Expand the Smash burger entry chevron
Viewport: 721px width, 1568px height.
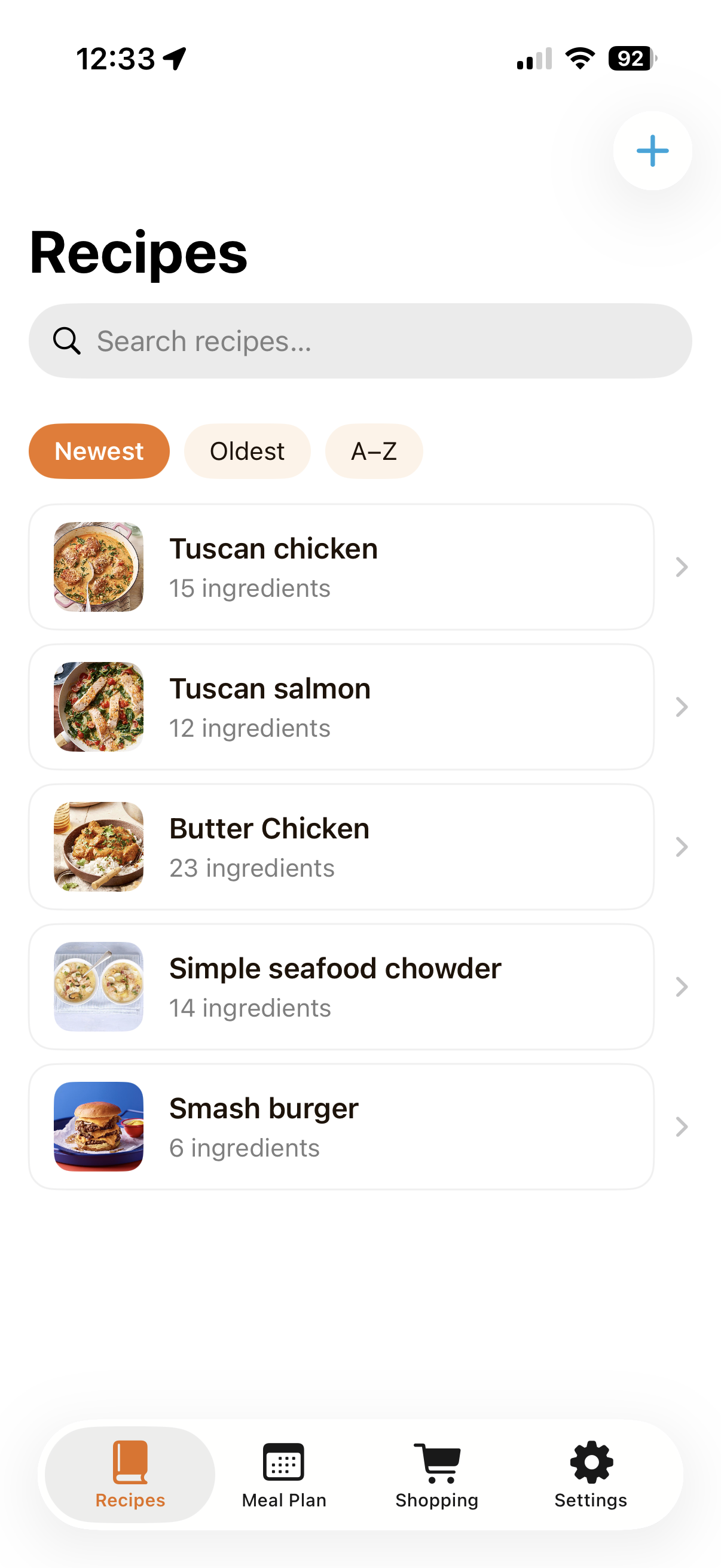(682, 1127)
